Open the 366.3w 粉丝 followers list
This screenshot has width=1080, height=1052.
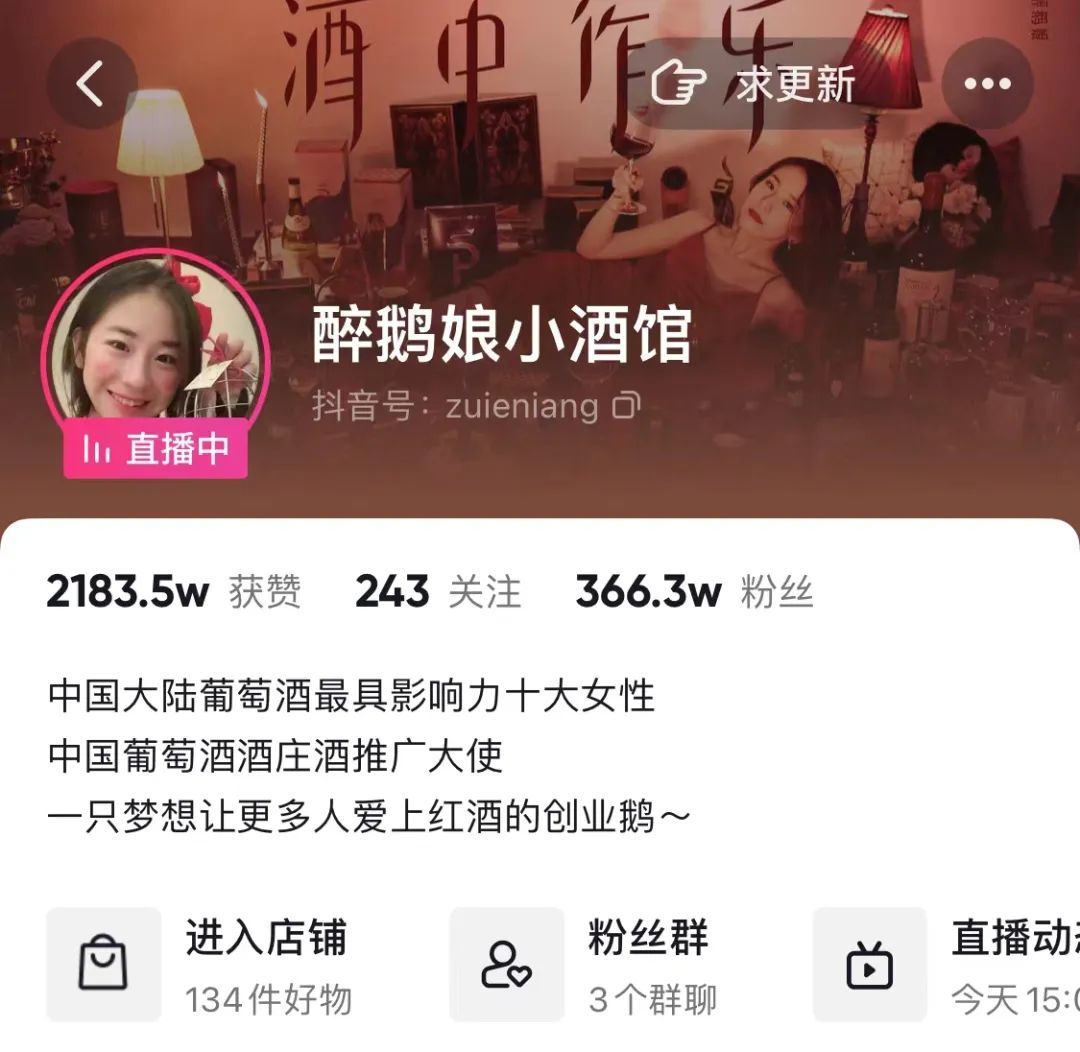[x=694, y=592]
